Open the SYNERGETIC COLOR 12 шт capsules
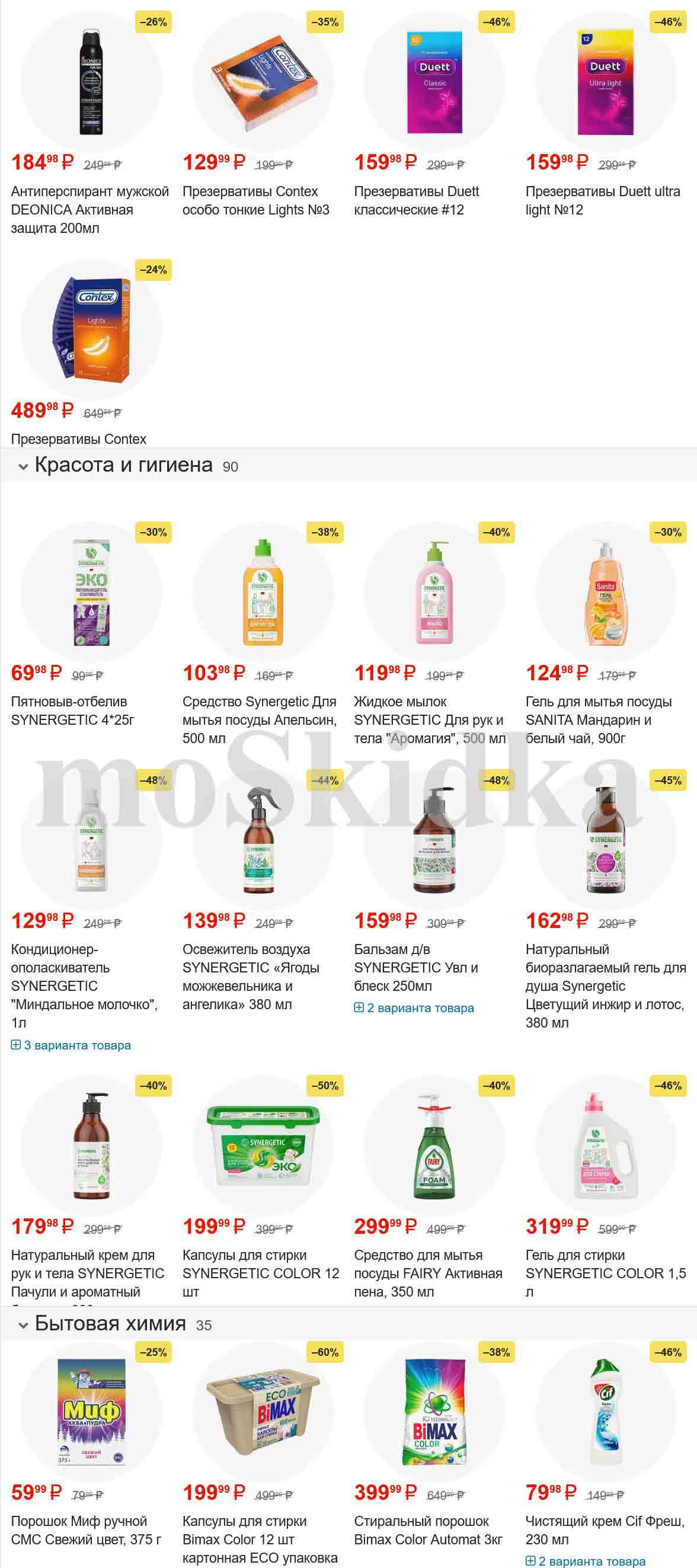 pos(261,1273)
